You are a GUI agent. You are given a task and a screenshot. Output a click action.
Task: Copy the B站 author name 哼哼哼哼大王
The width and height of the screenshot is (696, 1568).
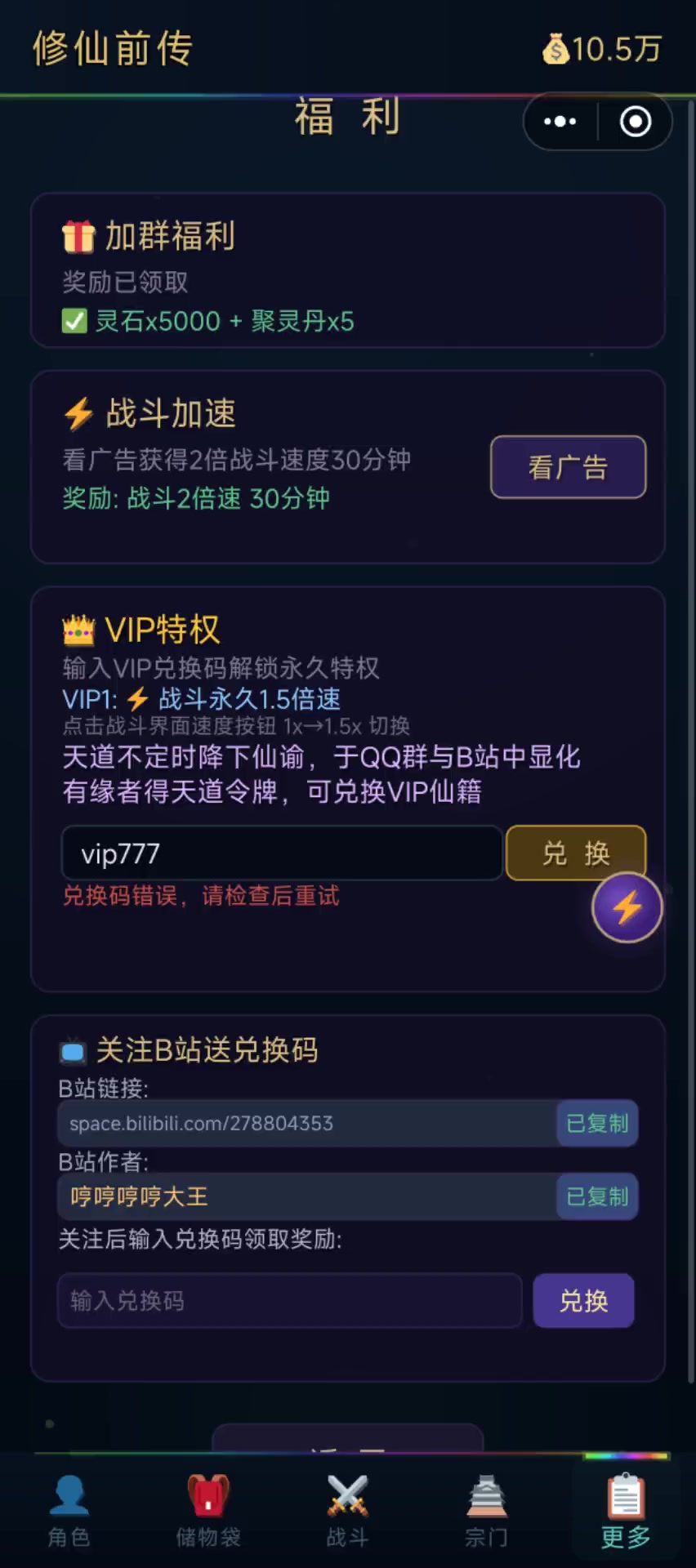click(x=597, y=1196)
